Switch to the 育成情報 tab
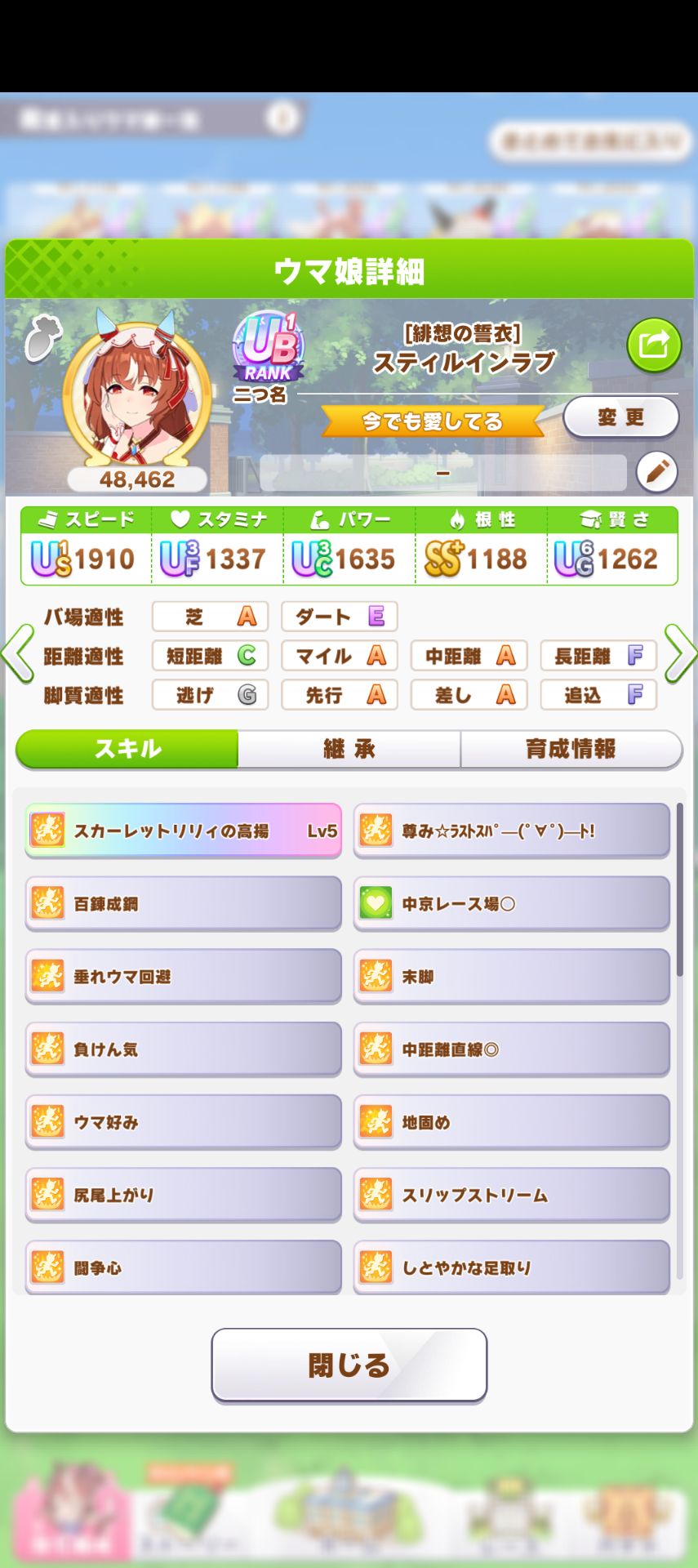Screen dimensions: 698x1568 tap(571, 748)
